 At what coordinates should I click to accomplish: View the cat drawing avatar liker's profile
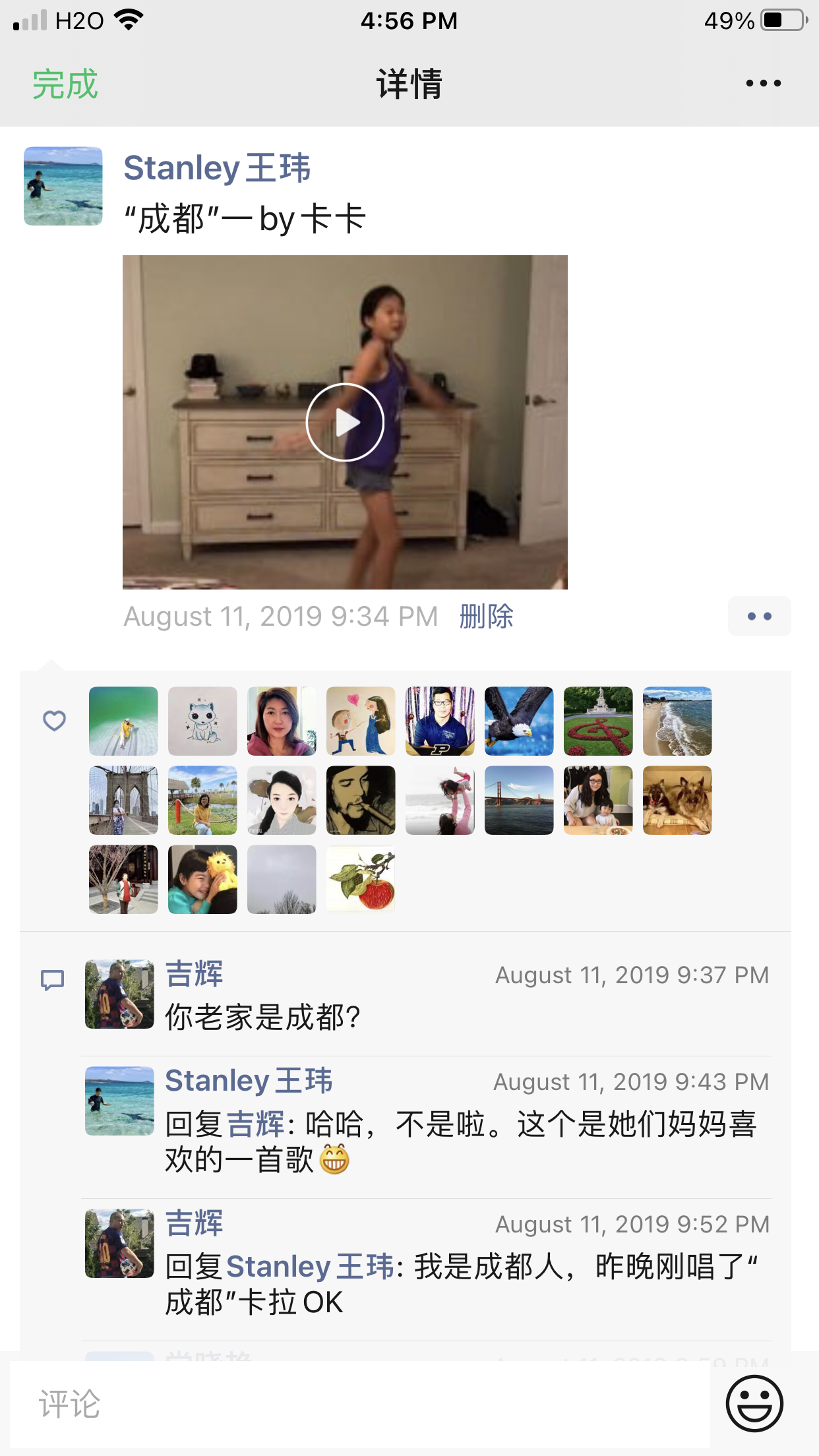coord(202,721)
